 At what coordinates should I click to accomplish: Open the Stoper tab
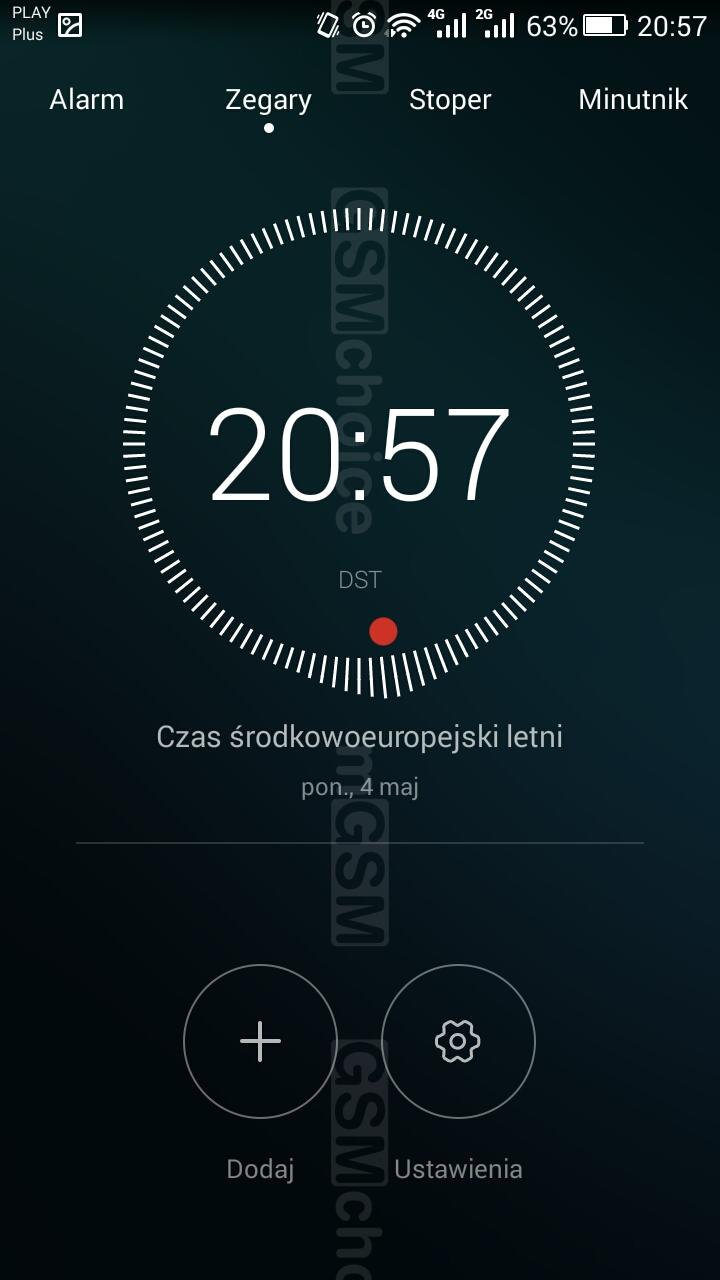pos(450,100)
